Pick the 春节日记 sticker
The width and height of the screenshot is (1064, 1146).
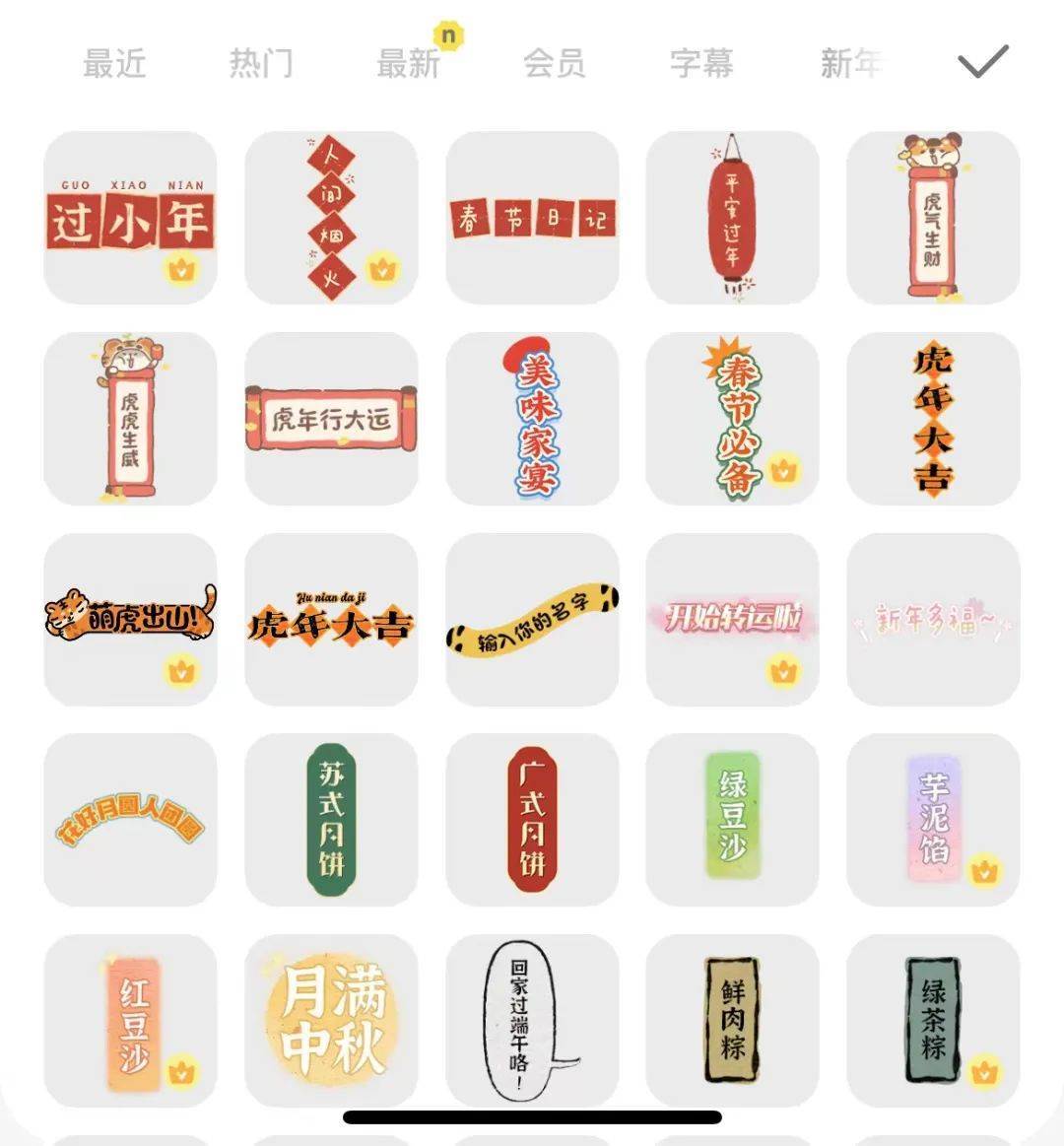[532, 218]
